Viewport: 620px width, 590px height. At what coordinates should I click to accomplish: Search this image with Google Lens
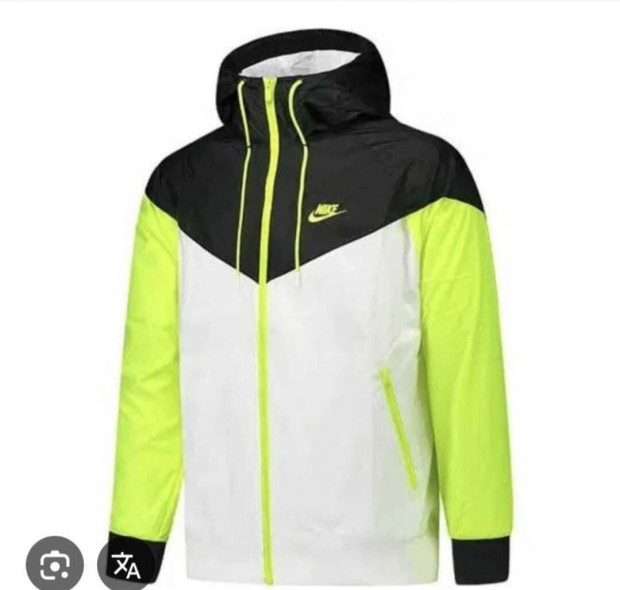pyautogui.click(x=53, y=566)
